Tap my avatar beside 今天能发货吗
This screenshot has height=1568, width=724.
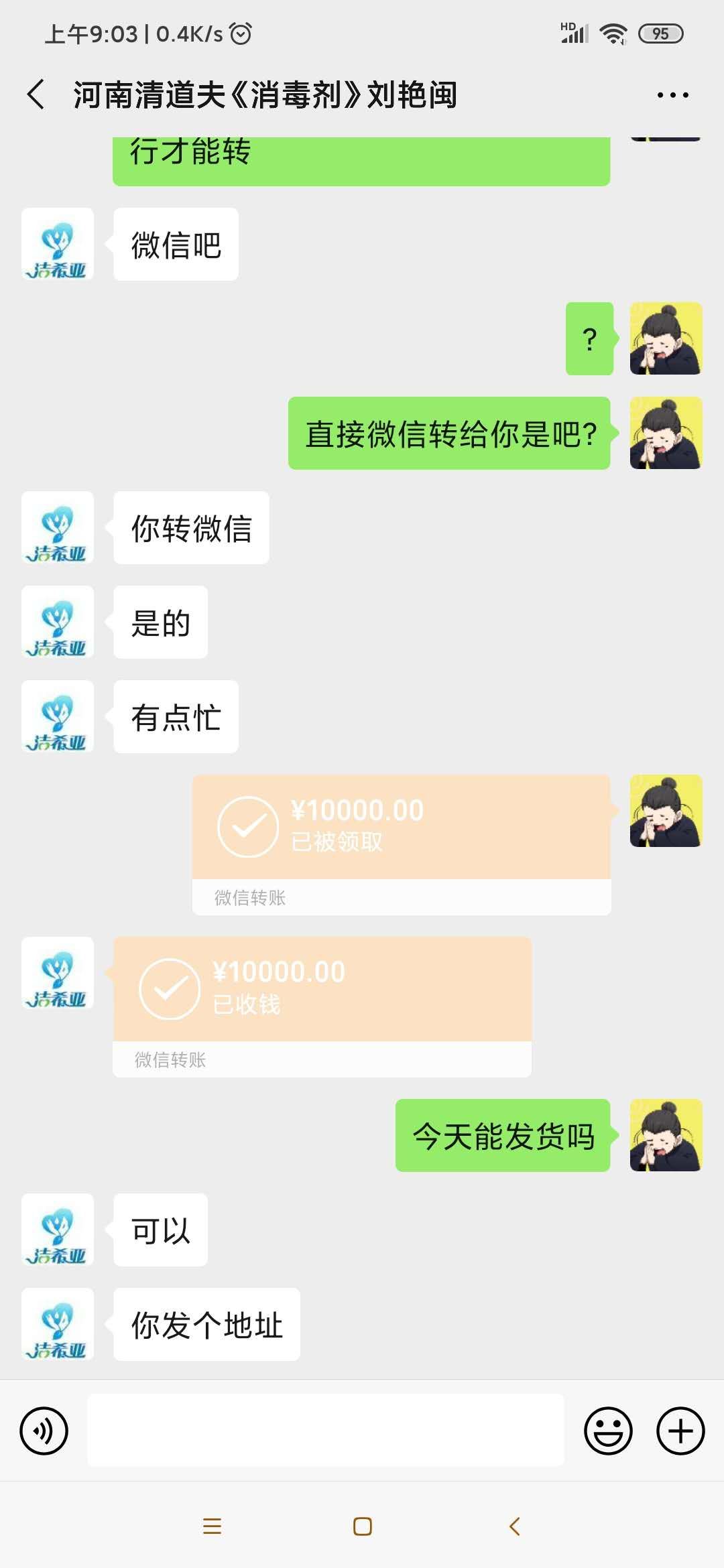(x=666, y=1135)
